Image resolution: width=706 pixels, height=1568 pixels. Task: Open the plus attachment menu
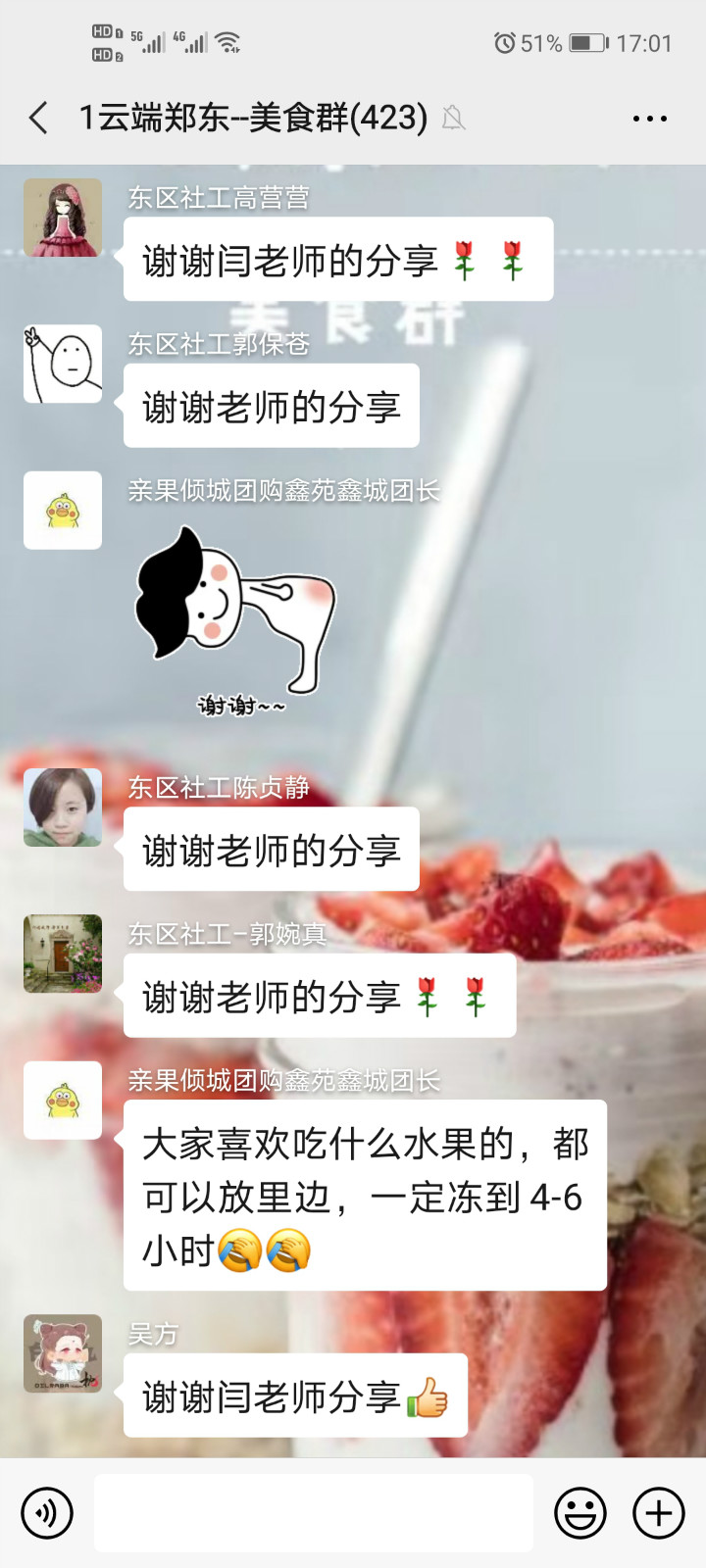[659, 1513]
